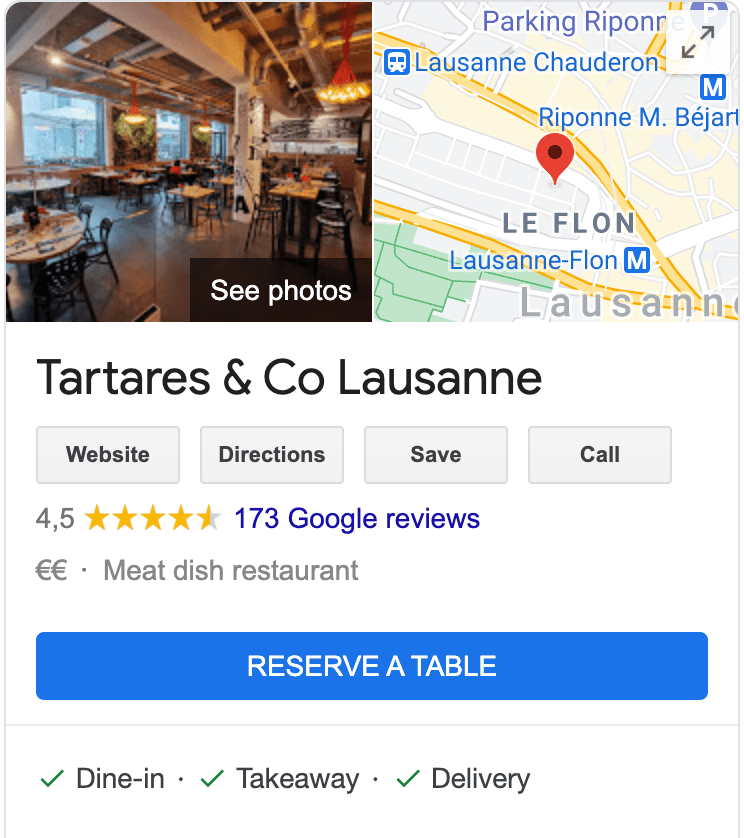744x838 pixels.
Task: Save Tartares & Co Lausanne
Action: coord(435,455)
